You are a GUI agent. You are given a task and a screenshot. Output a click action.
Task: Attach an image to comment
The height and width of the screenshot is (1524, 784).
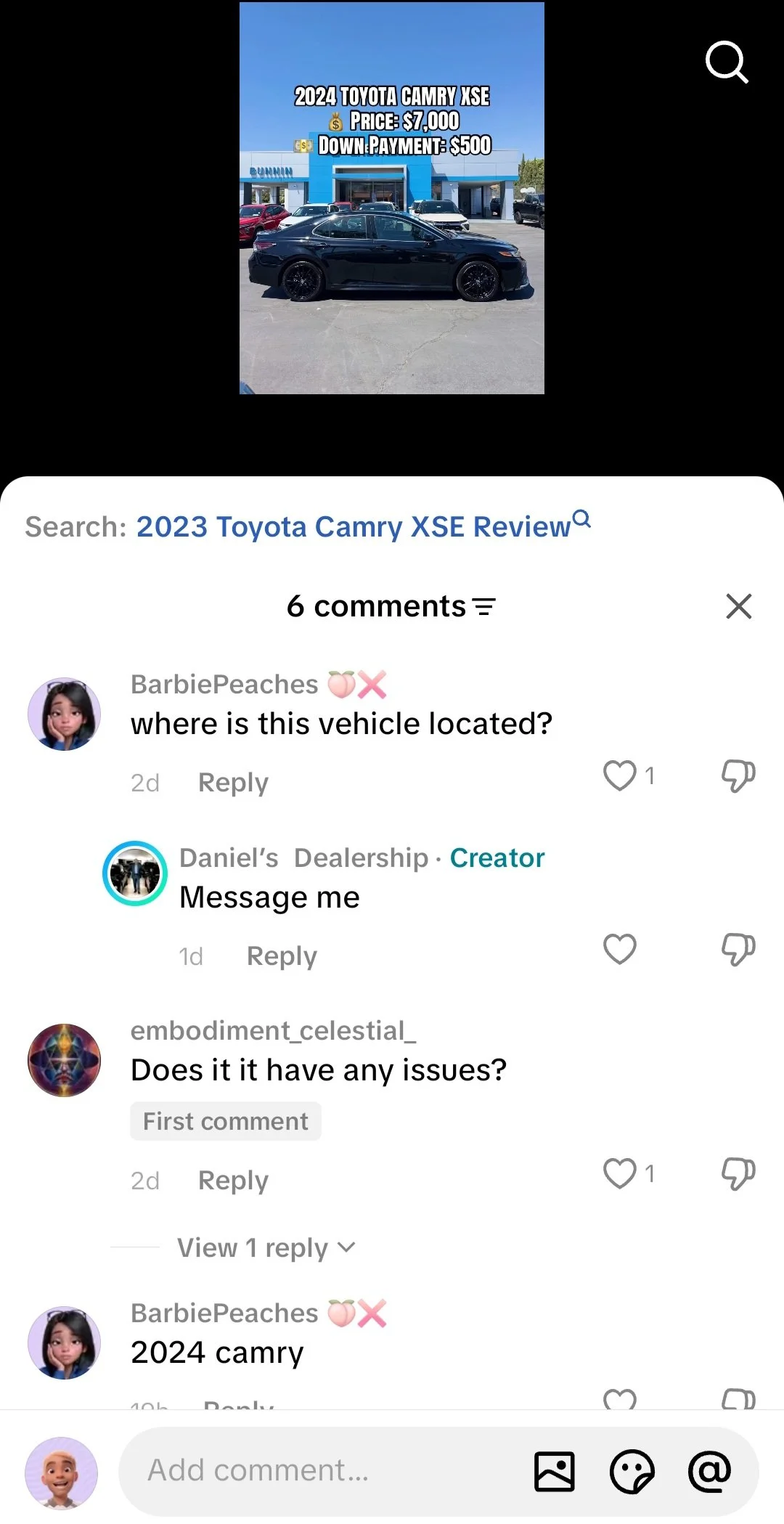tap(555, 1472)
